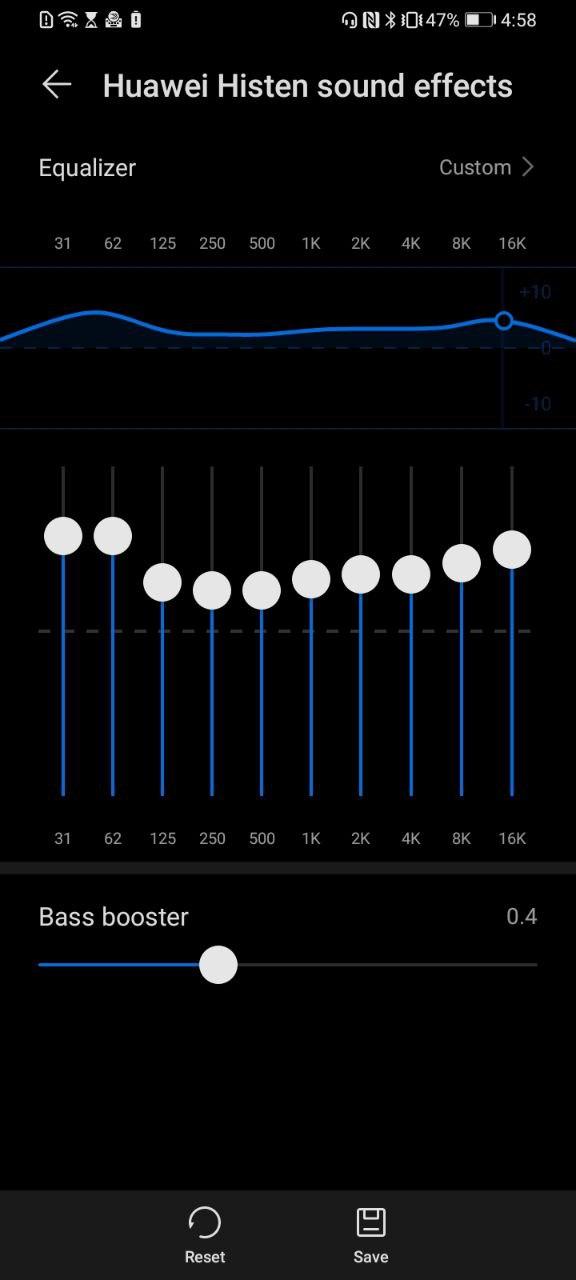The image size is (576, 1280).
Task: Tap the Bass booster slider handle
Action: point(218,965)
